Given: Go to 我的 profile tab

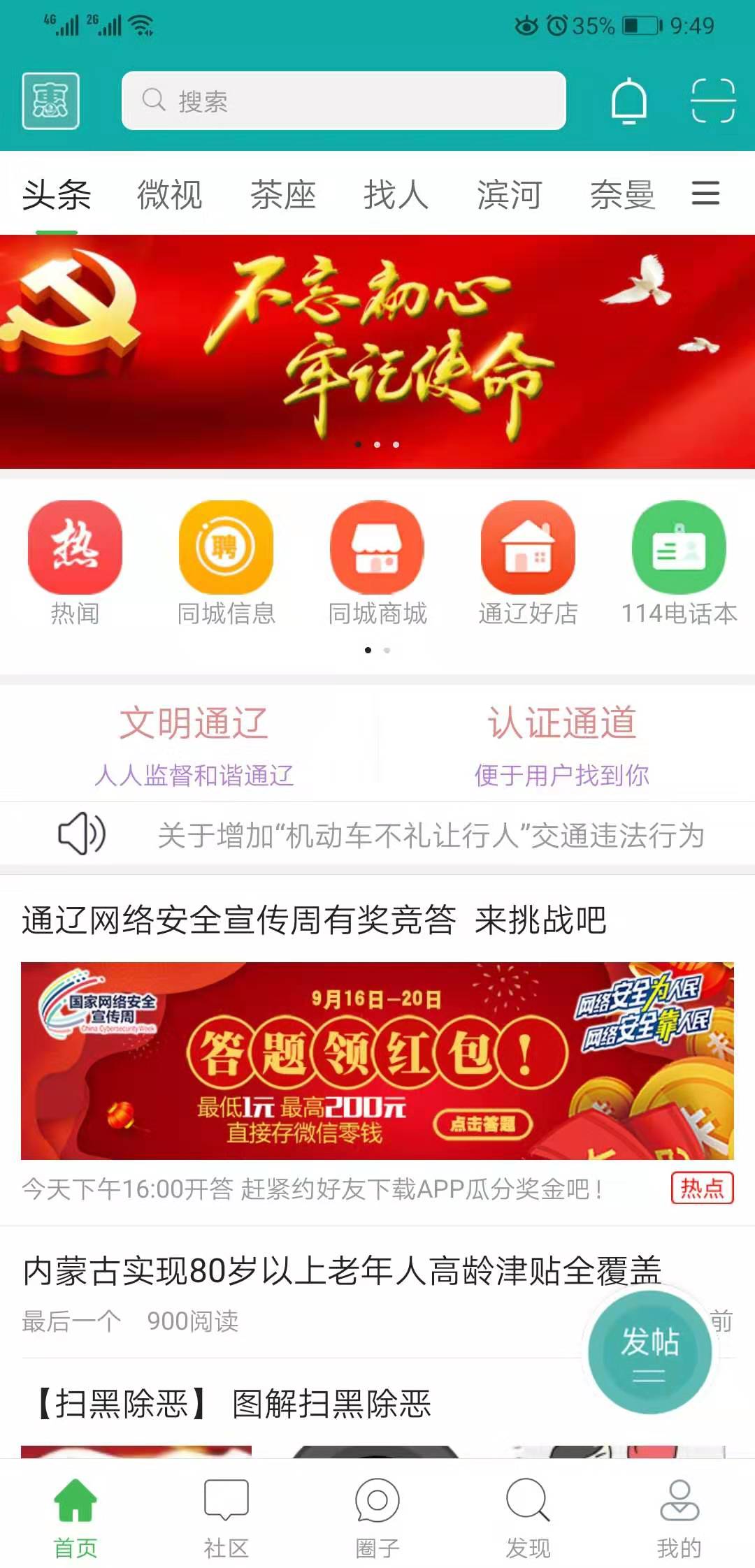Looking at the screenshot, I should pos(679,1518).
